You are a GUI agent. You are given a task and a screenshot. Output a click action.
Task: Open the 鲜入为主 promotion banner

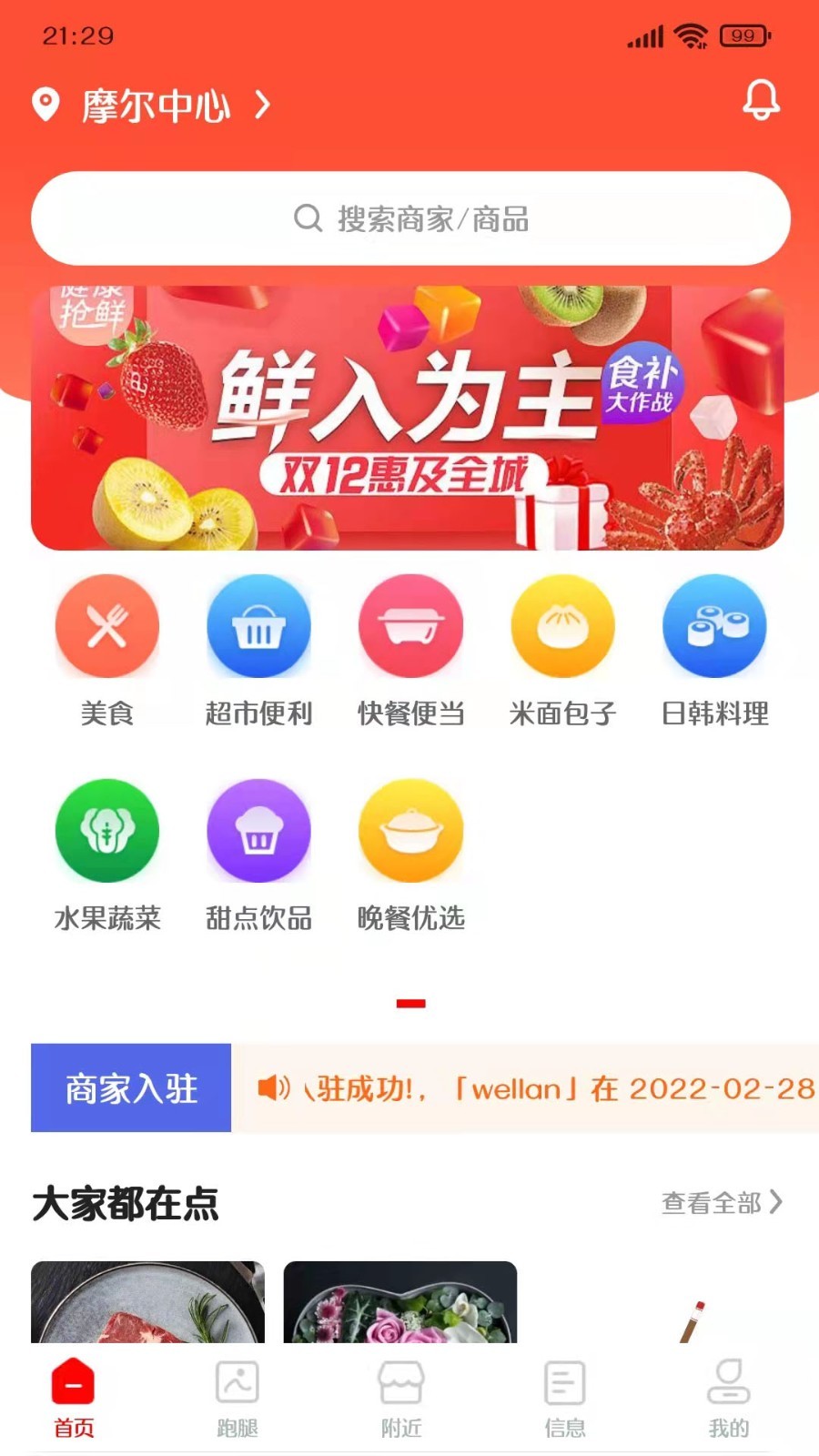click(x=408, y=418)
